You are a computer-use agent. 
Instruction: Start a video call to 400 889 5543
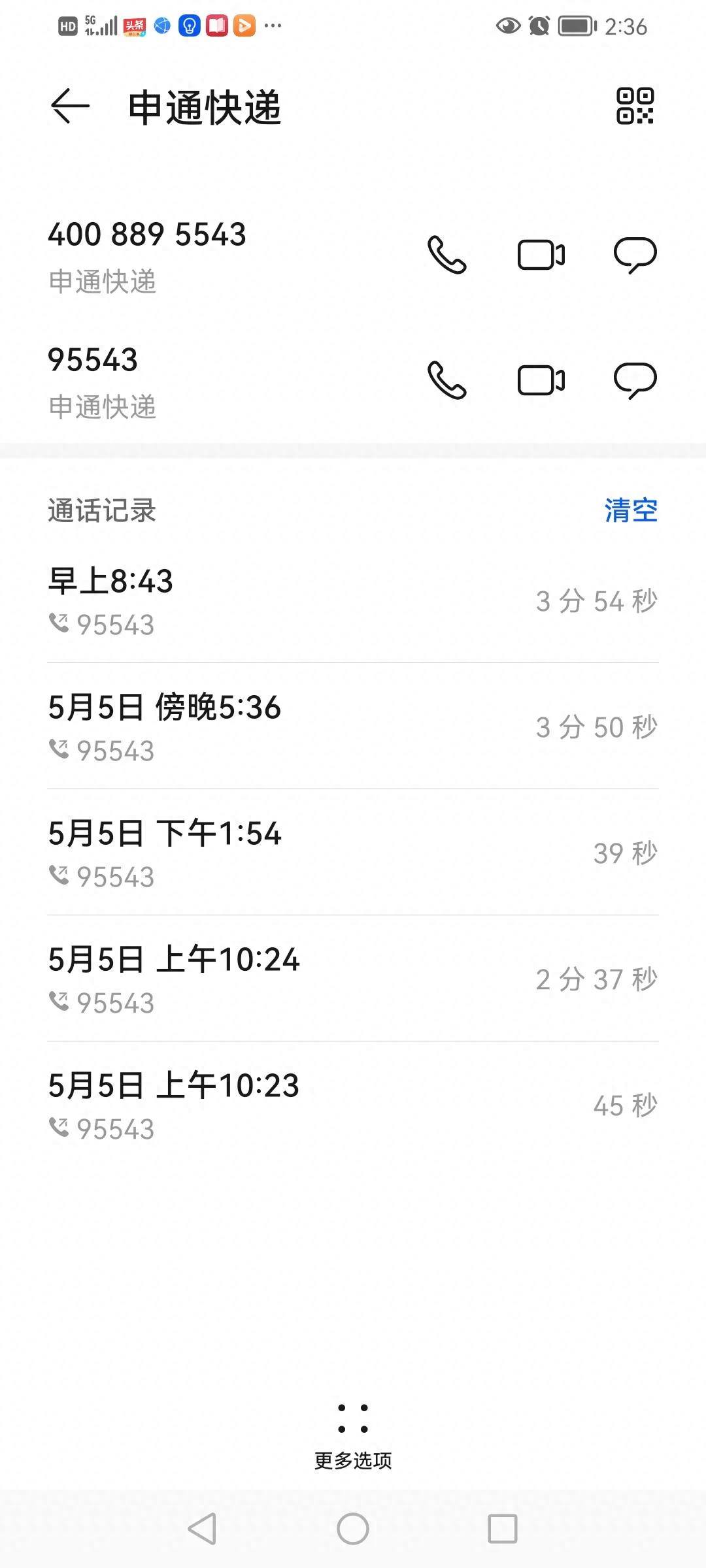(x=541, y=255)
